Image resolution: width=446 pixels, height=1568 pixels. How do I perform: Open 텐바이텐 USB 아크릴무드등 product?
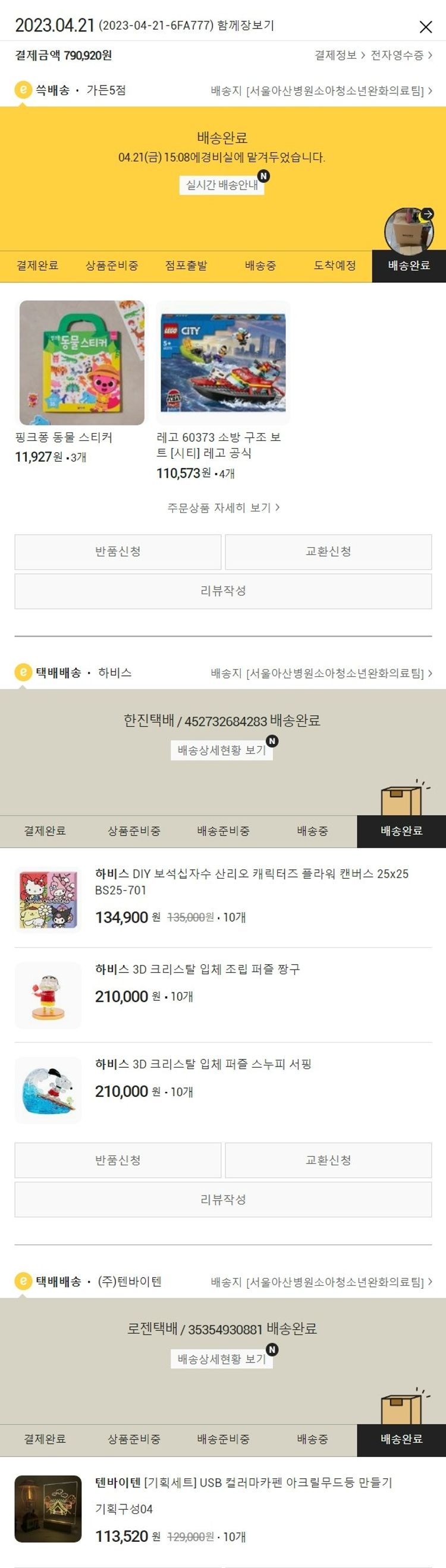pos(243,1483)
